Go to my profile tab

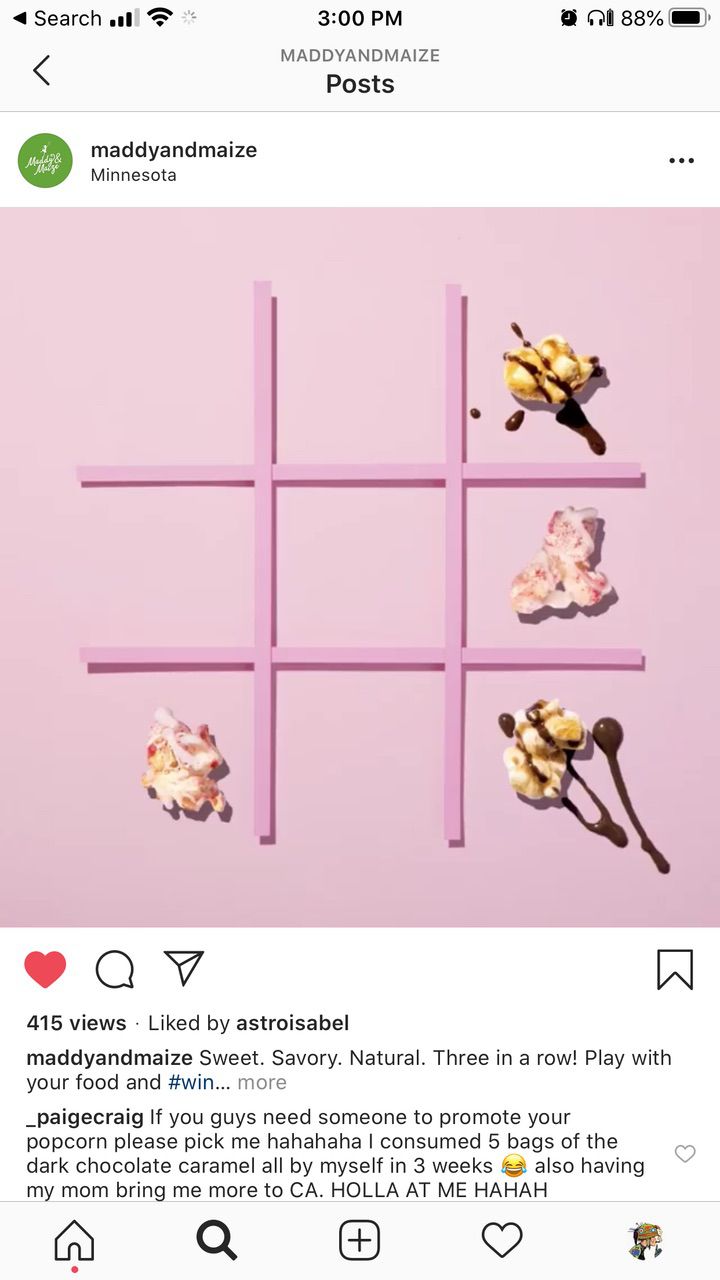click(x=646, y=1241)
